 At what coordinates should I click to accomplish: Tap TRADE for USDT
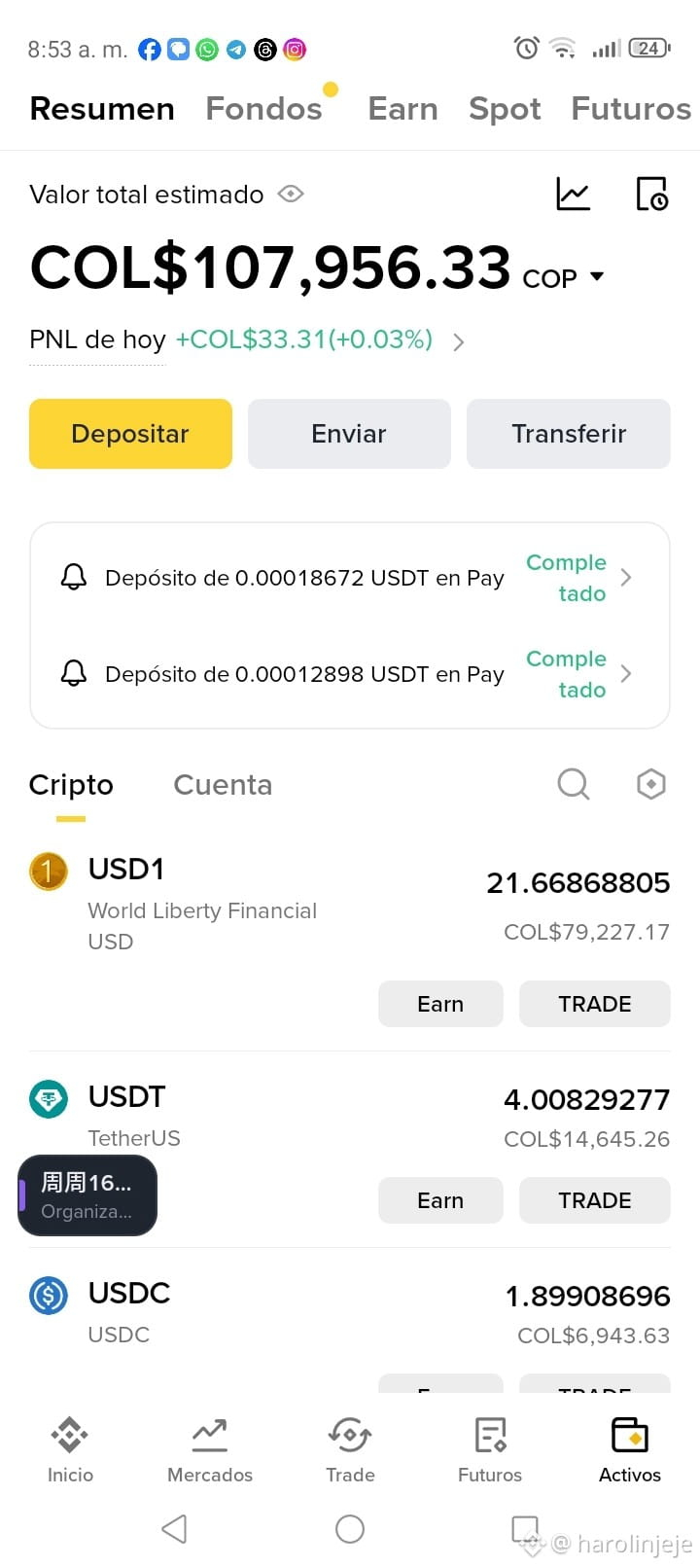[x=594, y=1200]
